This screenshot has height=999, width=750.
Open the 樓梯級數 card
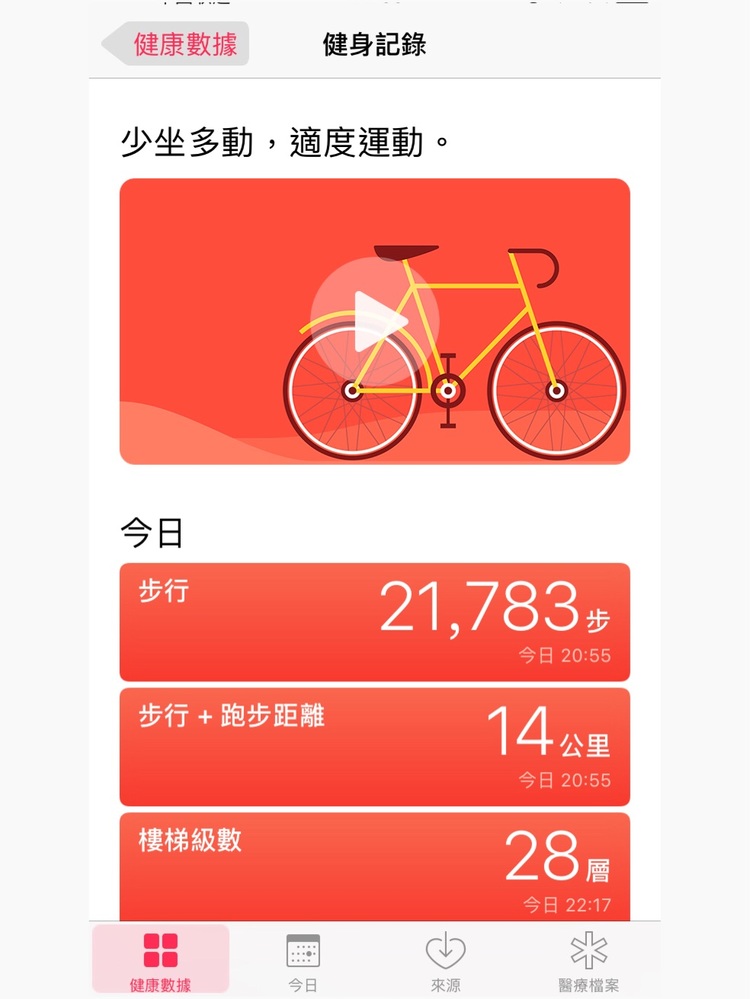tap(374, 866)
